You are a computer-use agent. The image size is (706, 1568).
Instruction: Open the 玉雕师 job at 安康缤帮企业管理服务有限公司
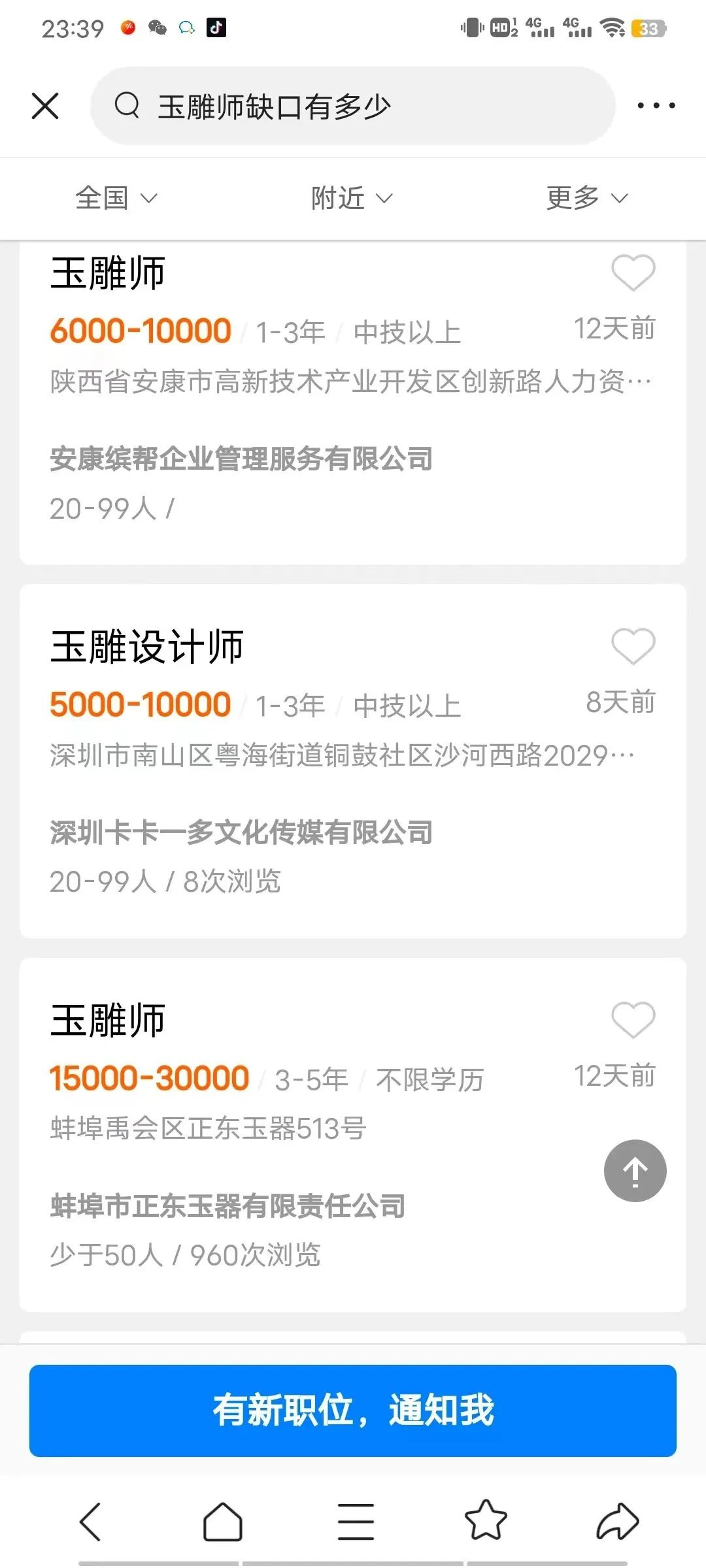pyautogui.click(x=353, y=402)
